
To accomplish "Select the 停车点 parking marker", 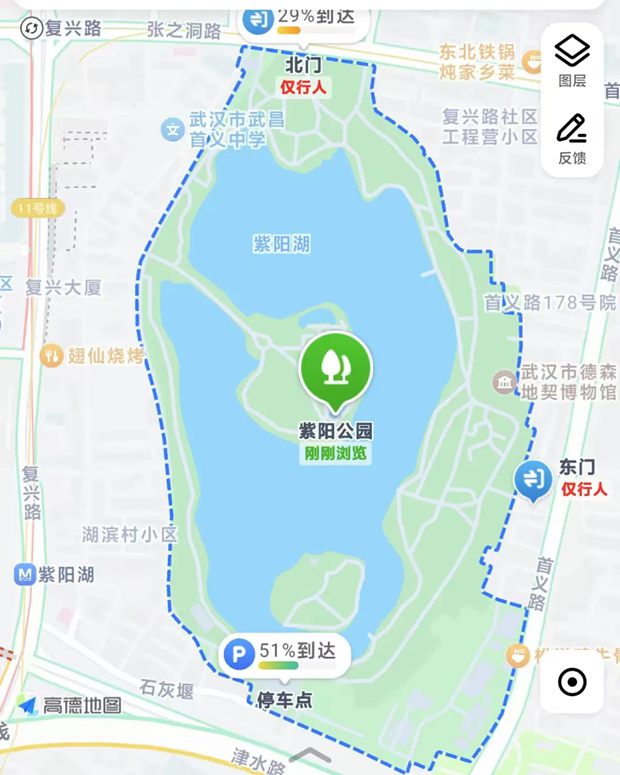I will (x=239, y=655).
